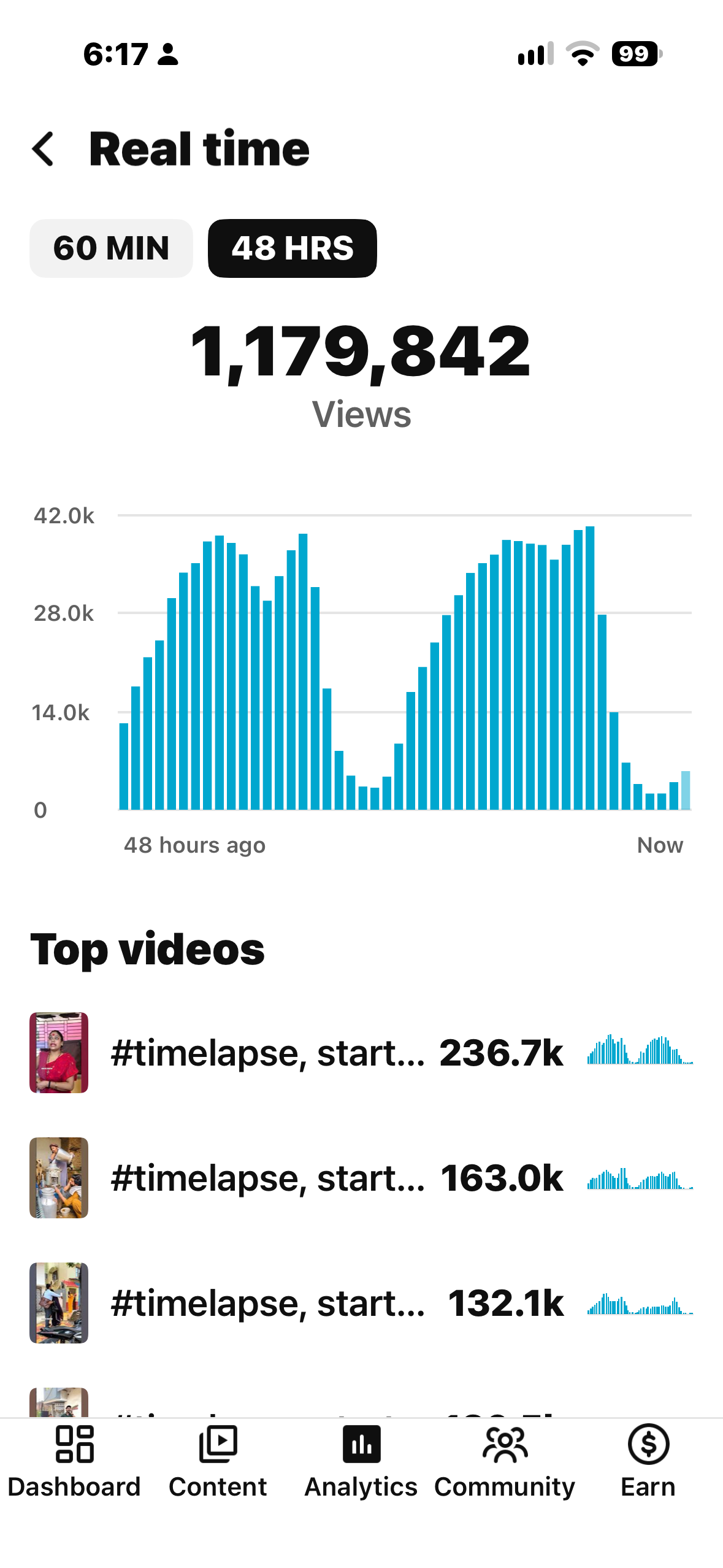
Task: Switch to the Dashboard tab
Action: (74, 1462)
